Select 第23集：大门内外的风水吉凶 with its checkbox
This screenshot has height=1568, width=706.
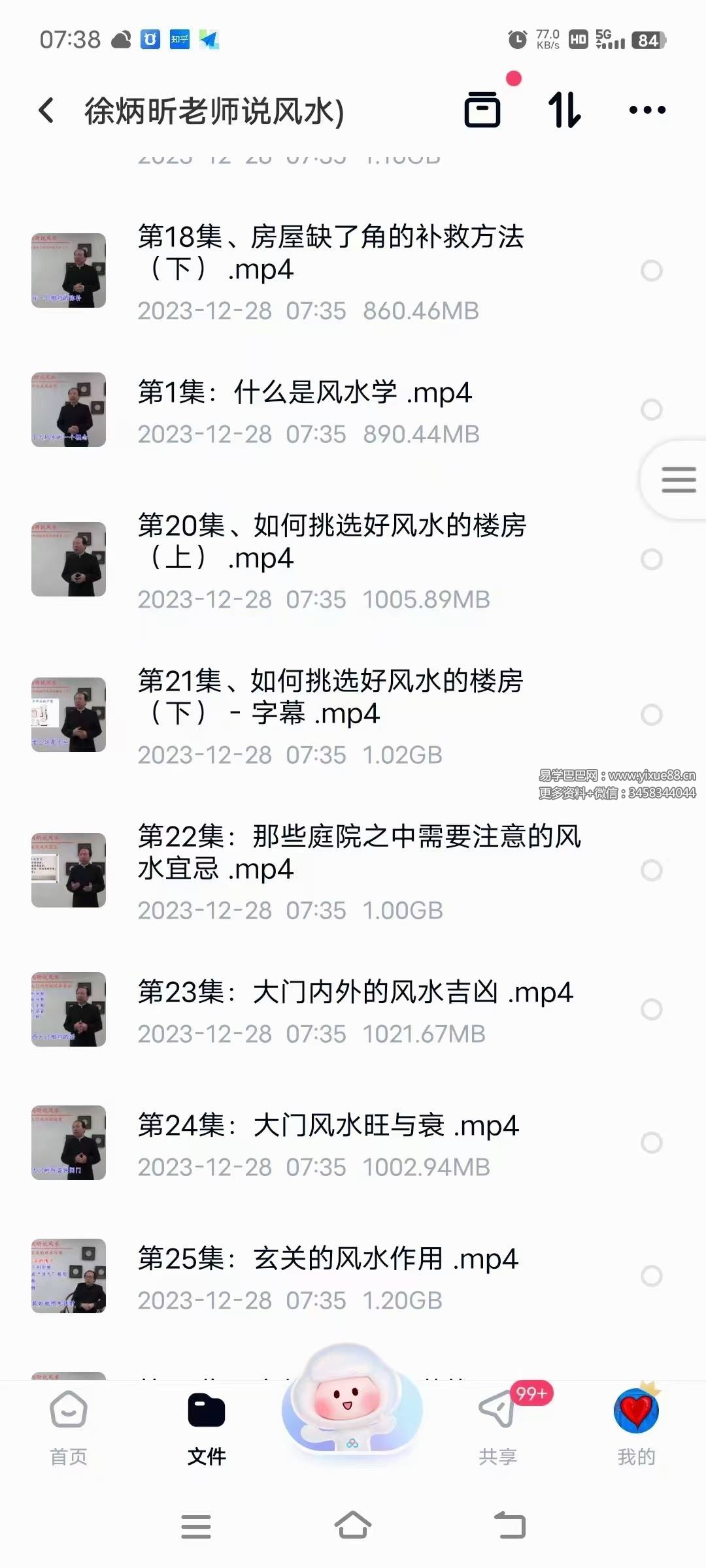click(x=651, y=1009)
